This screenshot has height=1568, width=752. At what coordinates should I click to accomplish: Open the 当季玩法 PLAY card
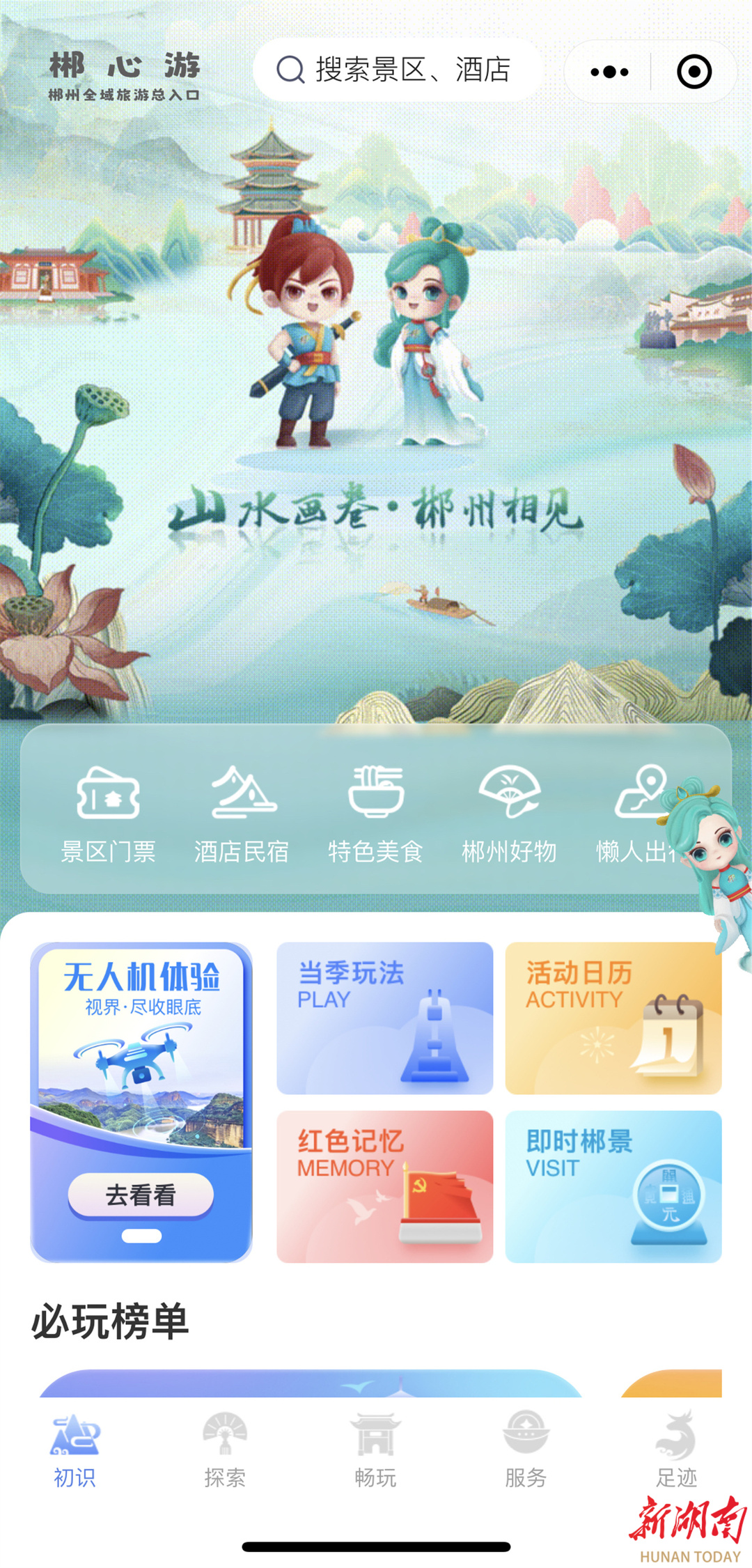[384, 1018]
